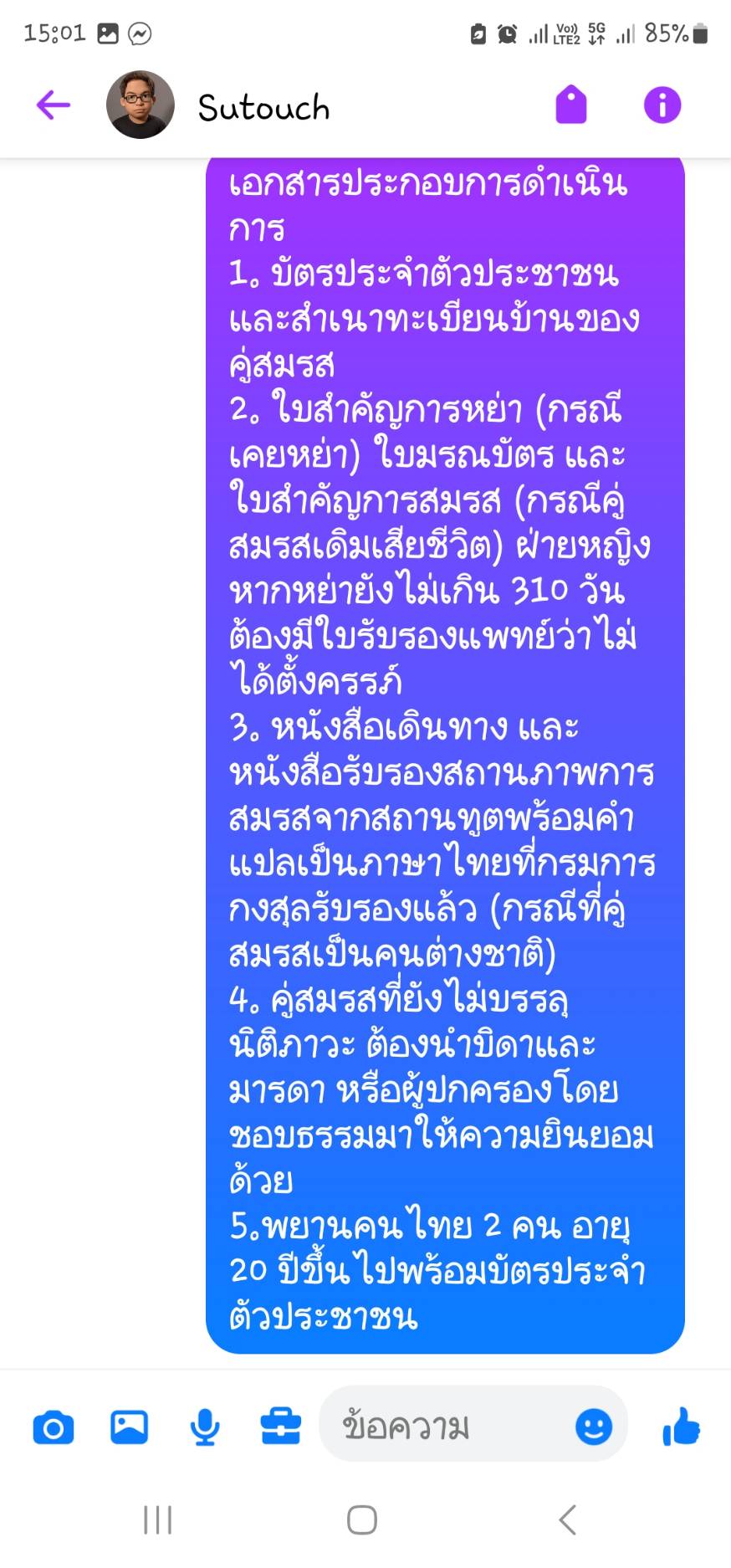Go to the home screen
This screenshot has width=731, height=1568.
click(362, 1520)
